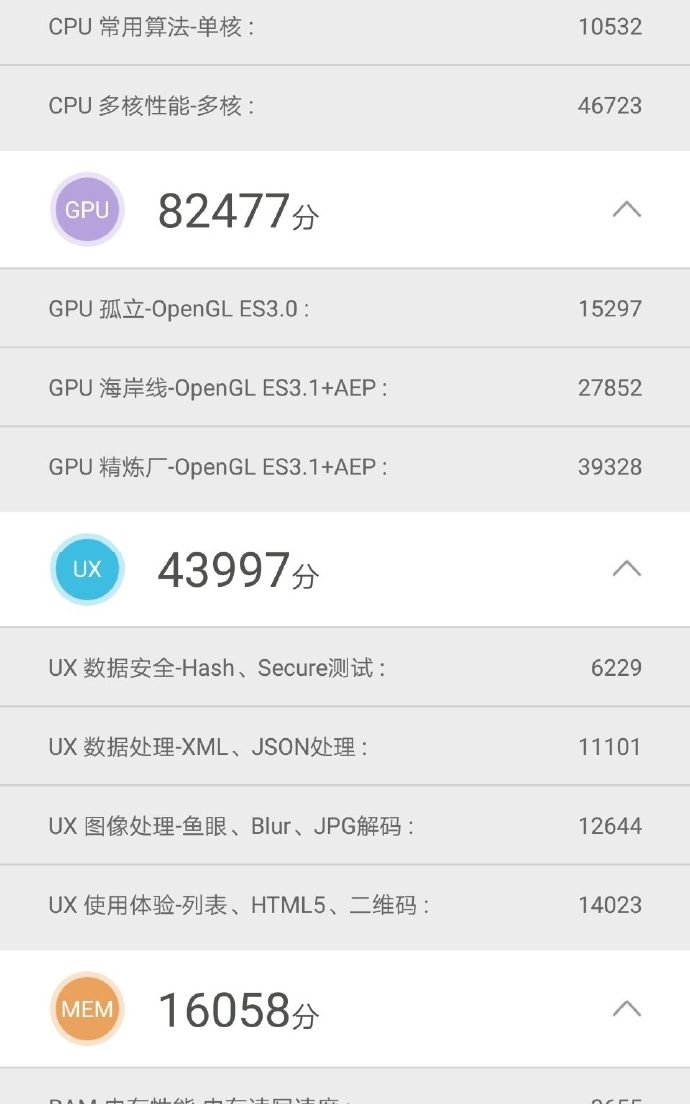This screenshot has height=1104, width=690.
Task: Collapse the UX score section
Action: (x=626, y=569)
